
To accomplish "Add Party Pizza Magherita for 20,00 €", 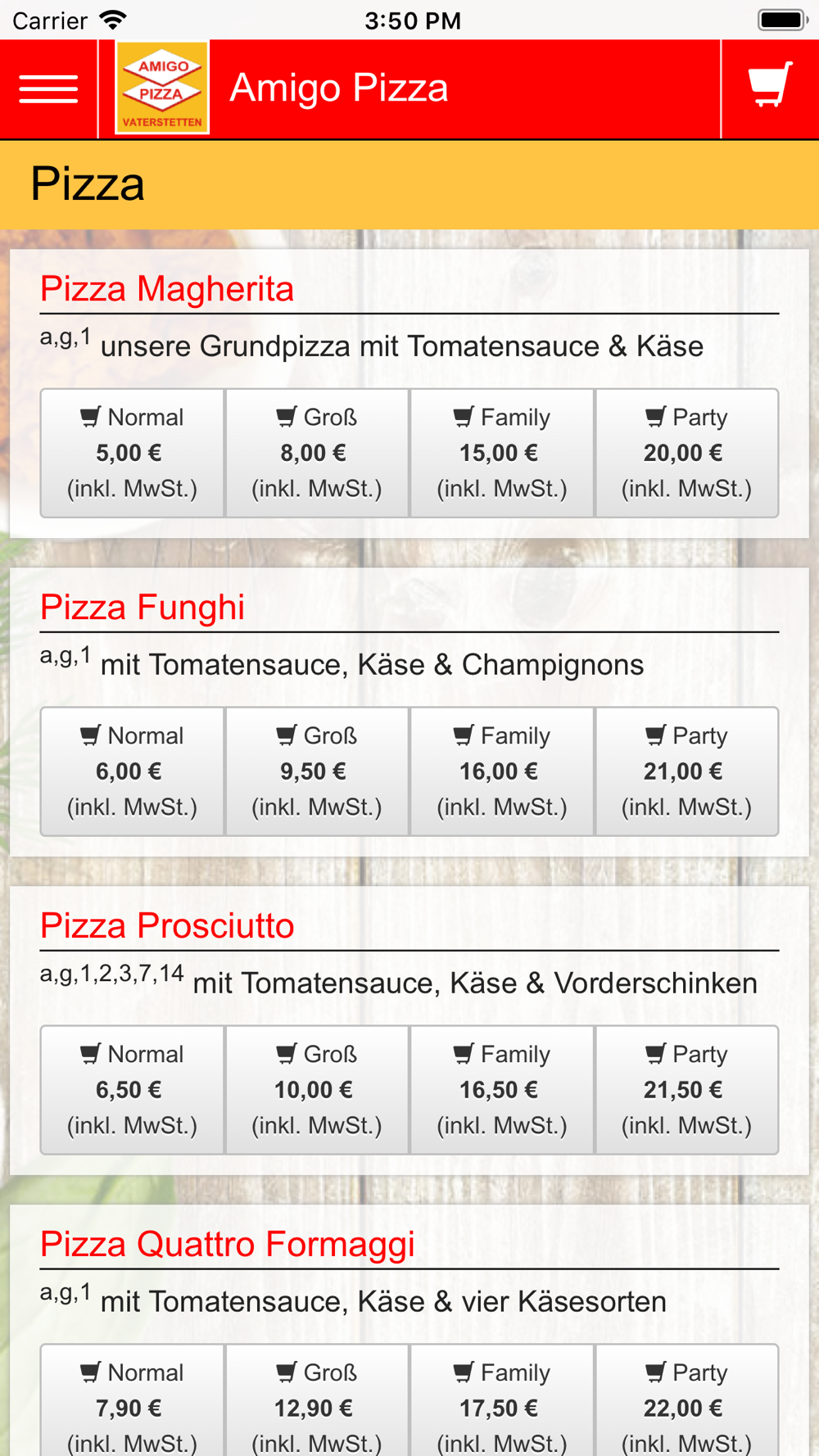I will pos(686,453).
